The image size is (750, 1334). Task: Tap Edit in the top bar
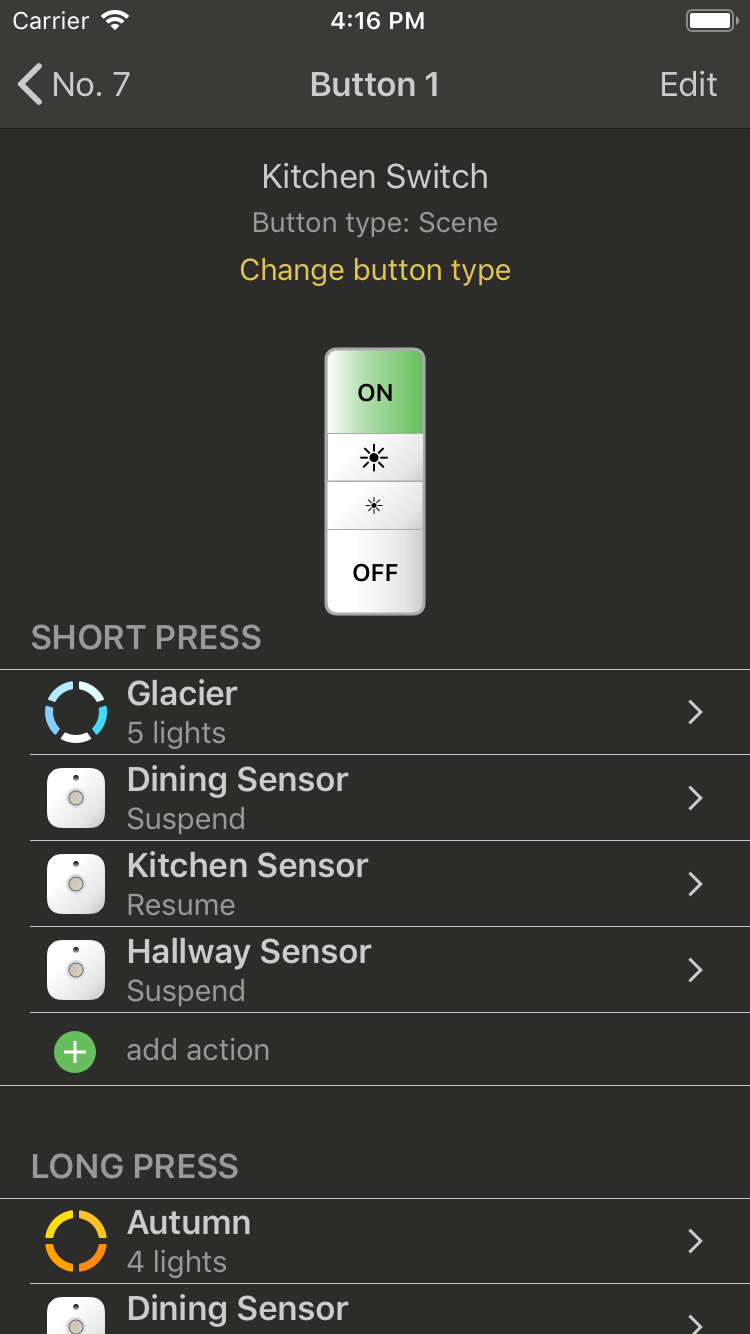click(x=688, y=84)
